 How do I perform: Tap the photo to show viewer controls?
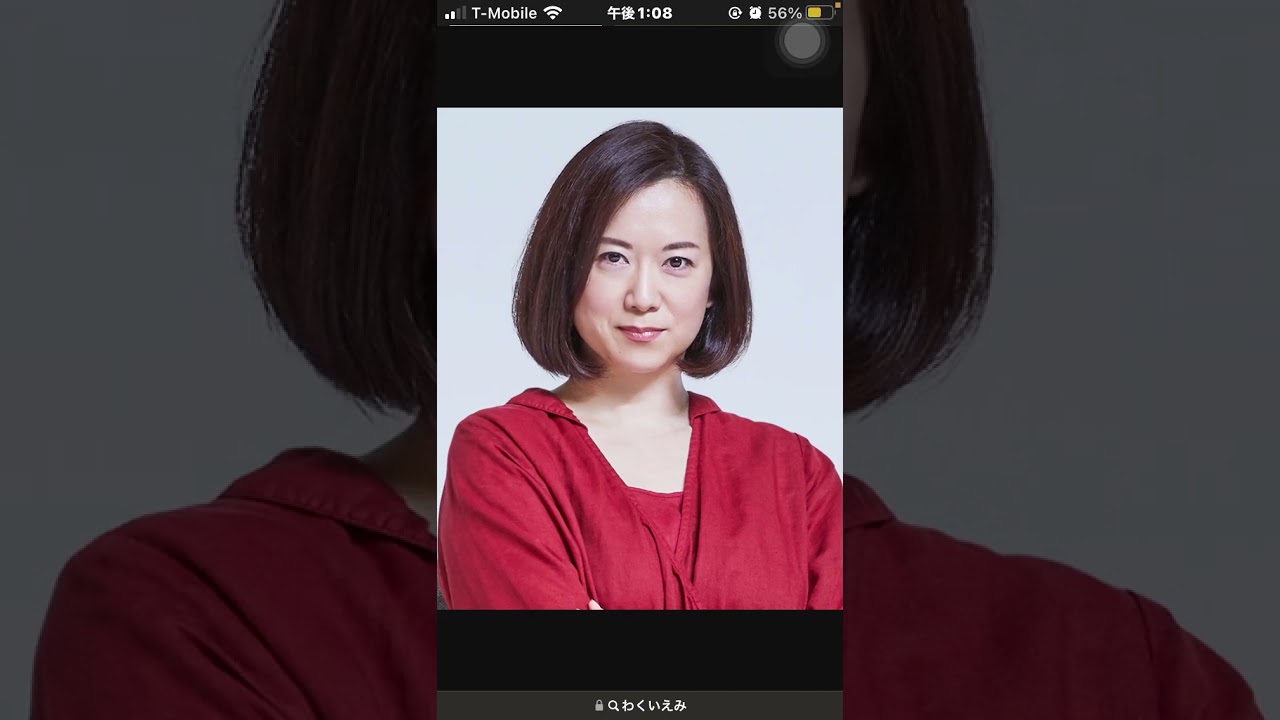640,358
